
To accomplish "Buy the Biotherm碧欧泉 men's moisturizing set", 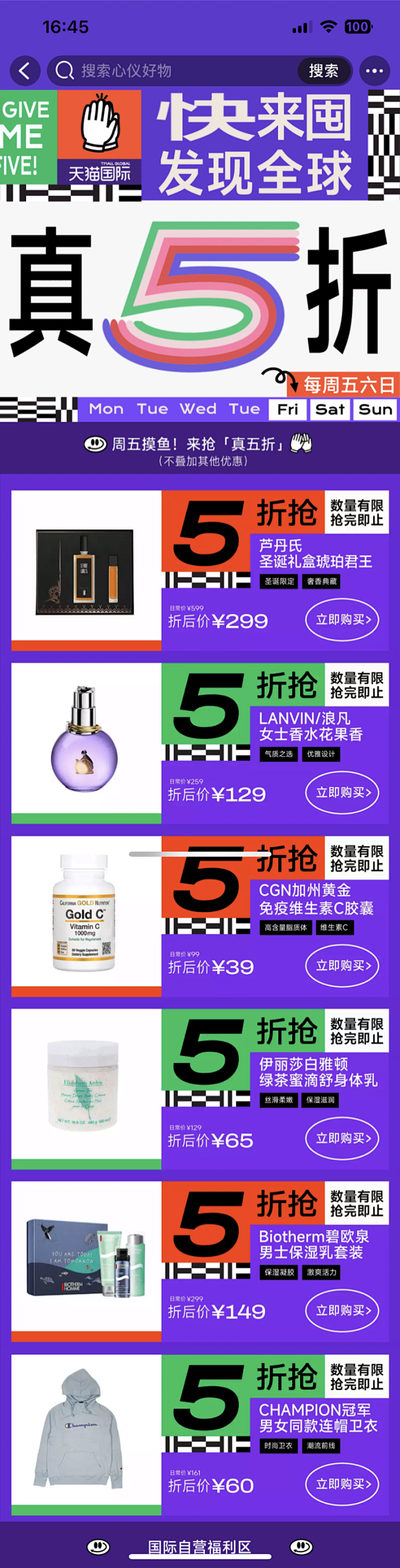I will (x=342, y=1310).
